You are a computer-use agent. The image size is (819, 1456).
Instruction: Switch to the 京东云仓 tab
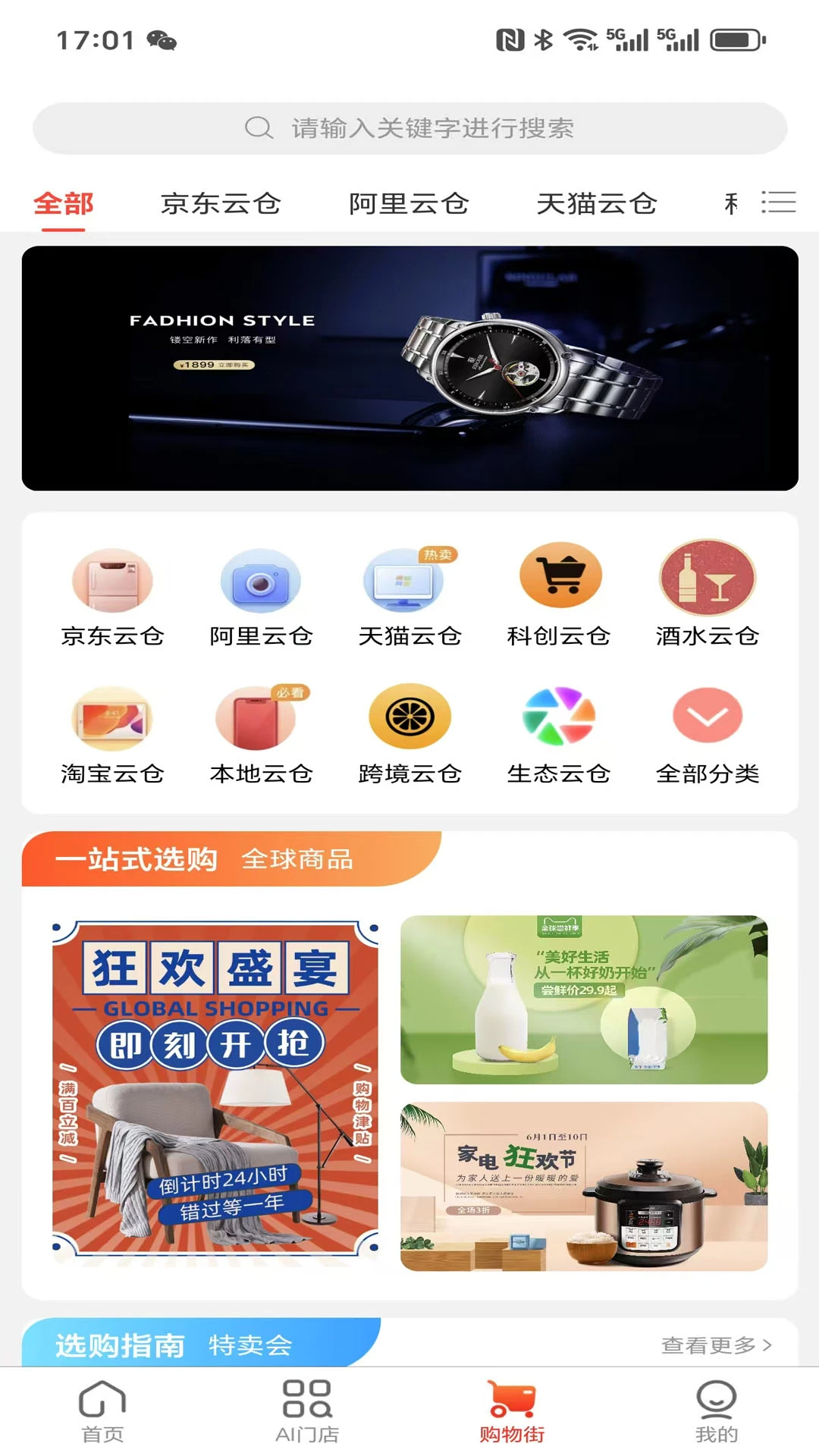[x=221, y=203]
